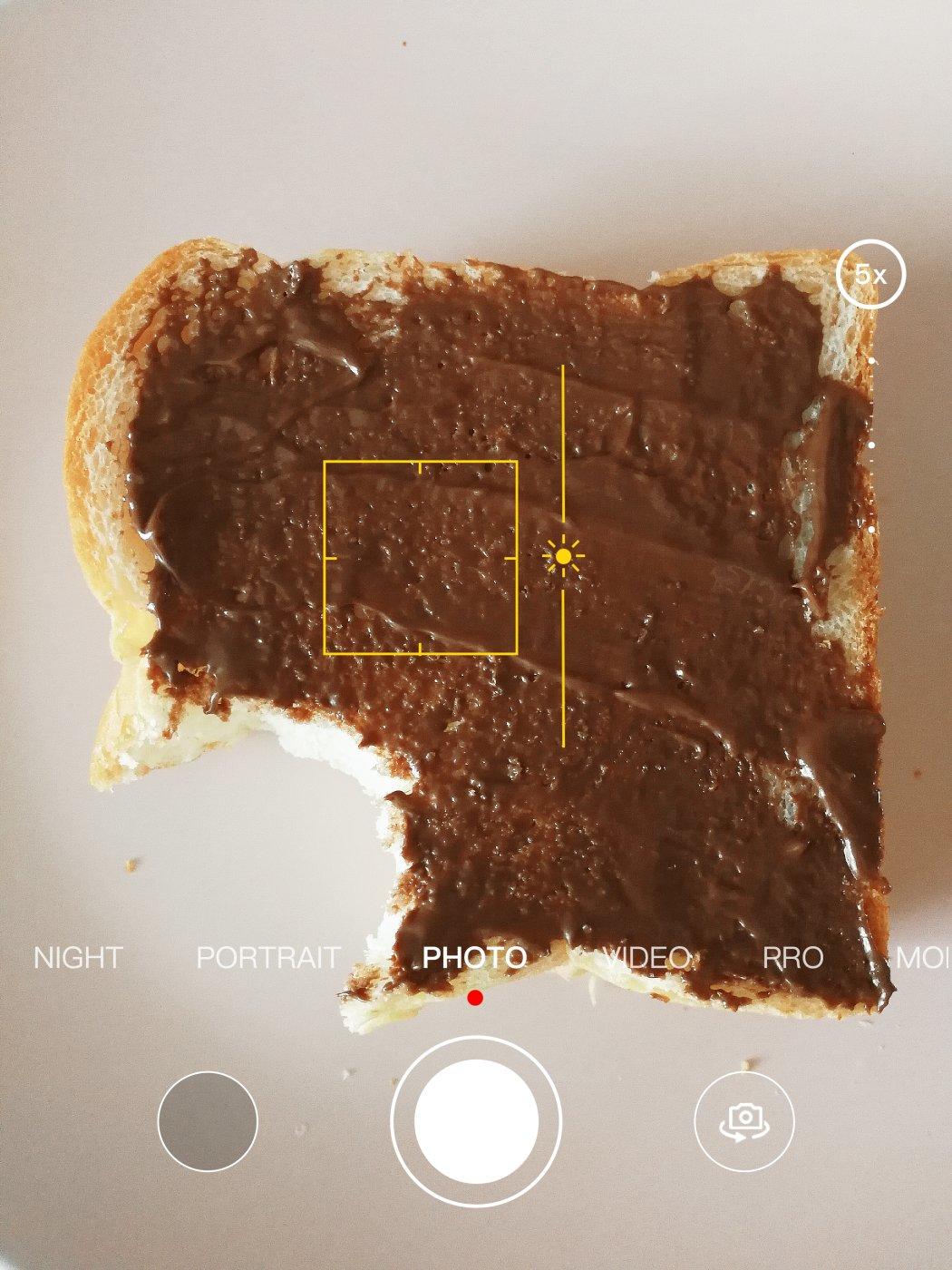Image resolution: width=952 pixels, height=1270 pixels.
Task: Take a photo with the shutter button
Action: 476,1121
